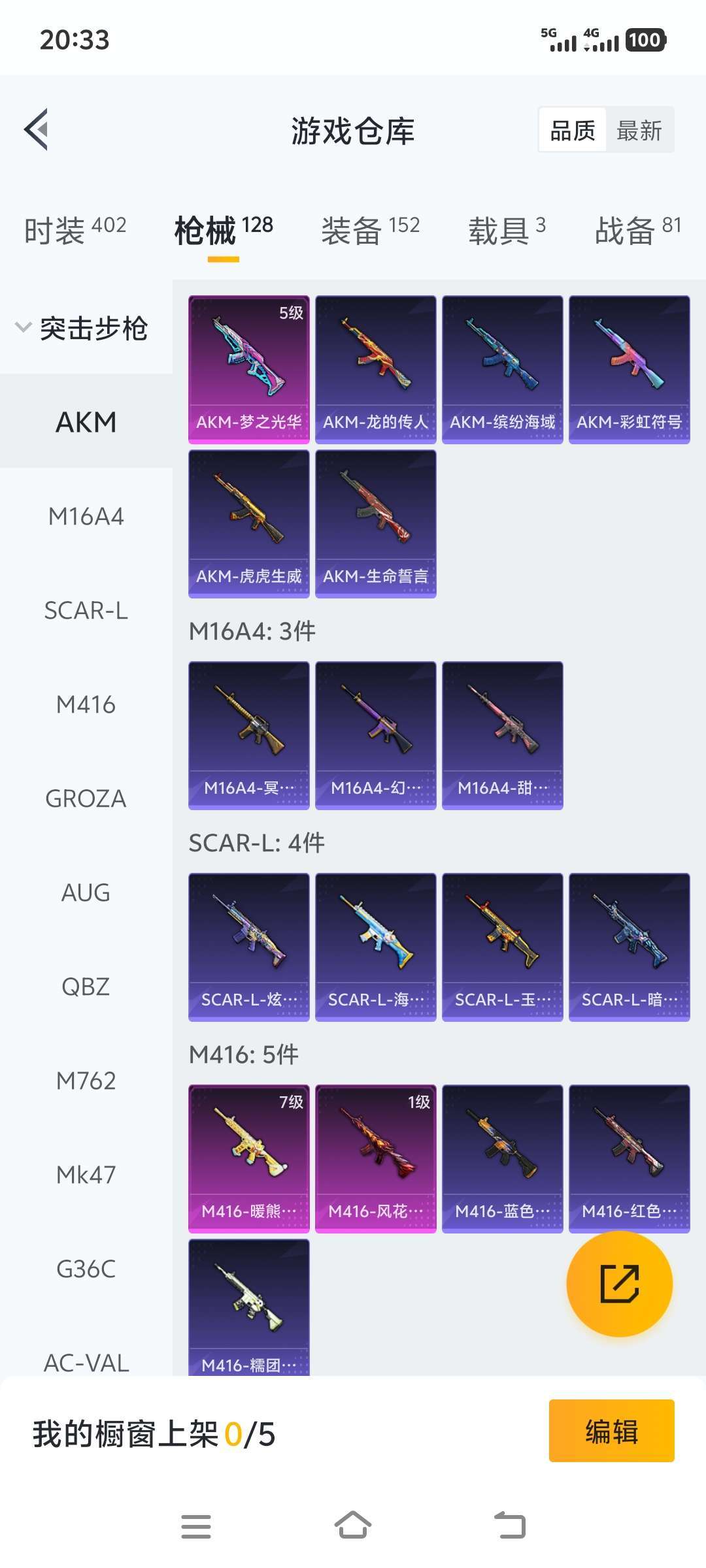View the M416-暖熊 level 7 skin
The image size is (706, 1568).
pos(249,1159)
